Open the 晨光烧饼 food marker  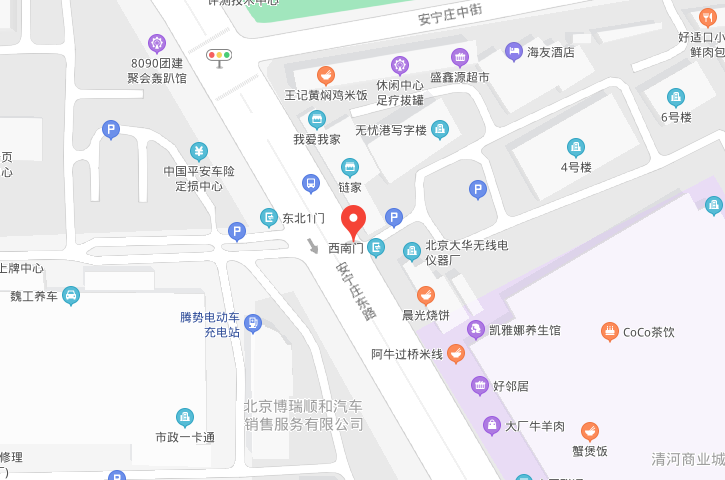click(426, 294)
